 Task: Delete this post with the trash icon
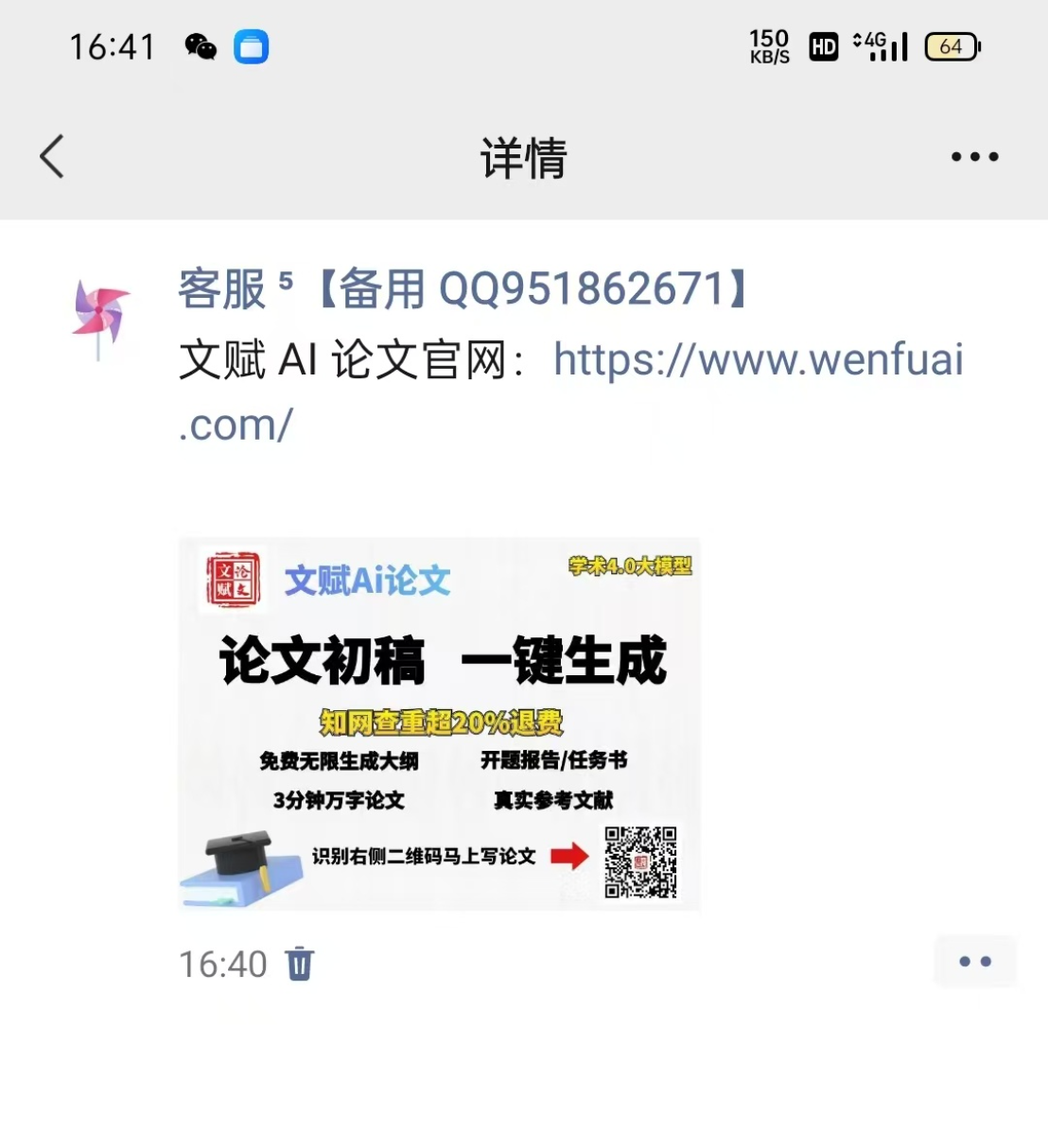click(300, 964)
